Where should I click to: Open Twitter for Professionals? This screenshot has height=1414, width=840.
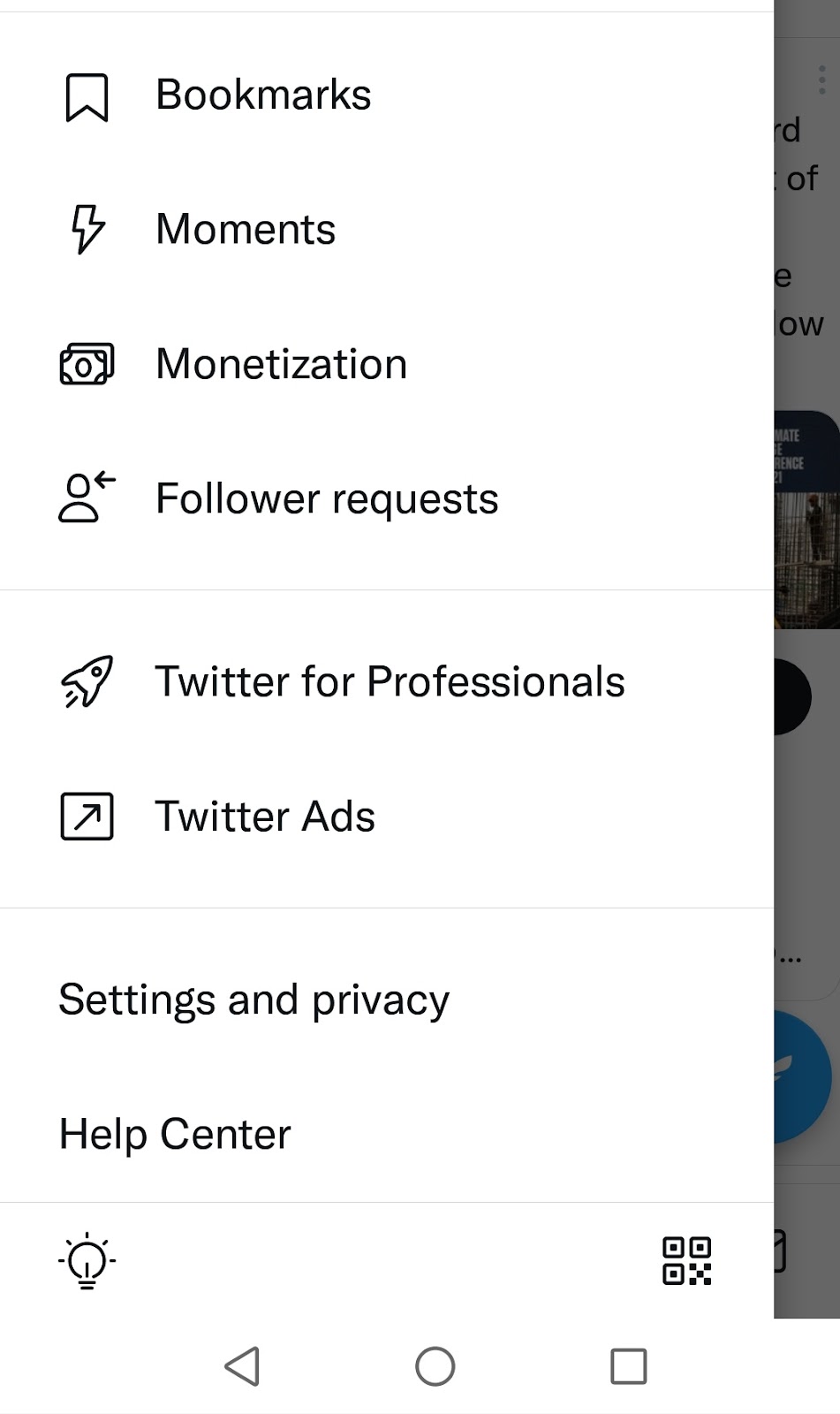pos(387,682)
